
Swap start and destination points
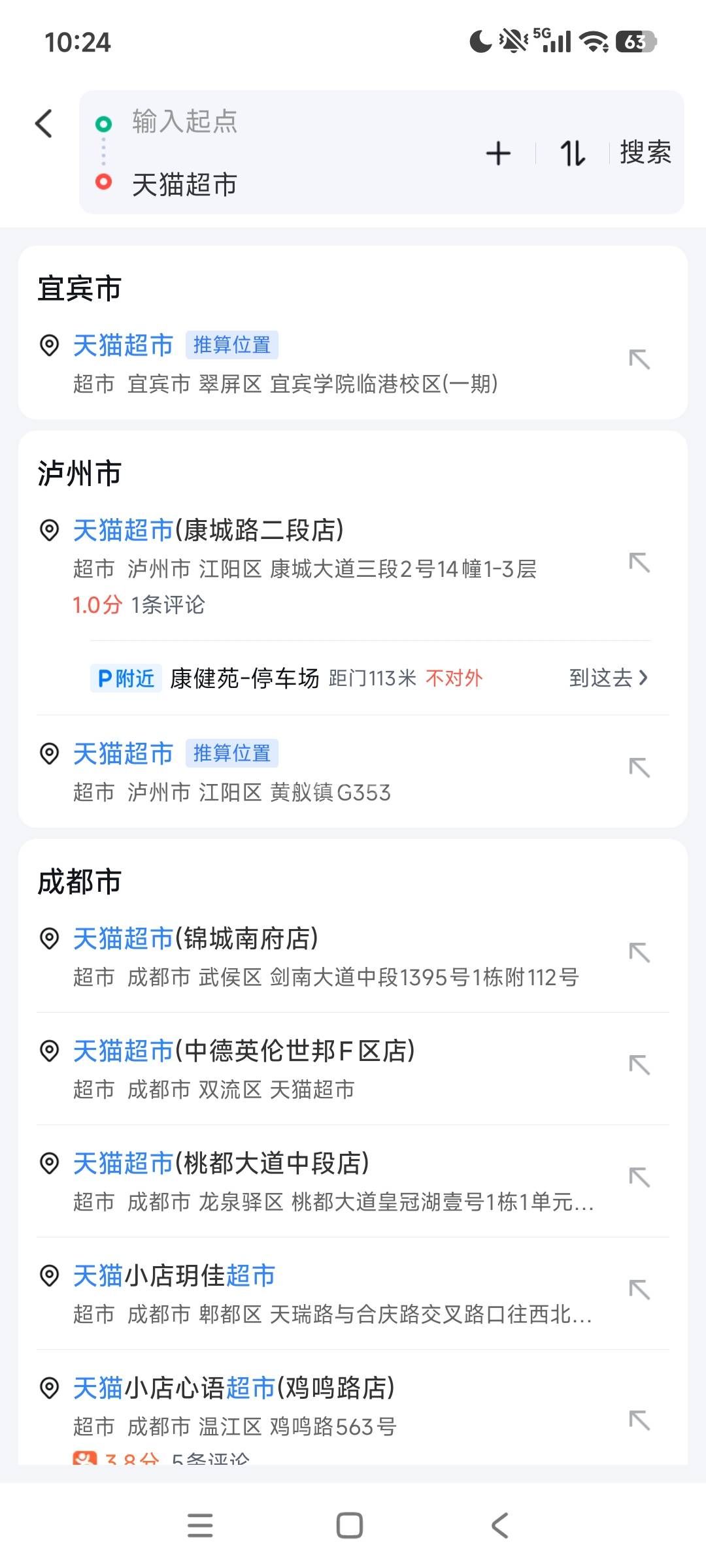tap(573, 154)
